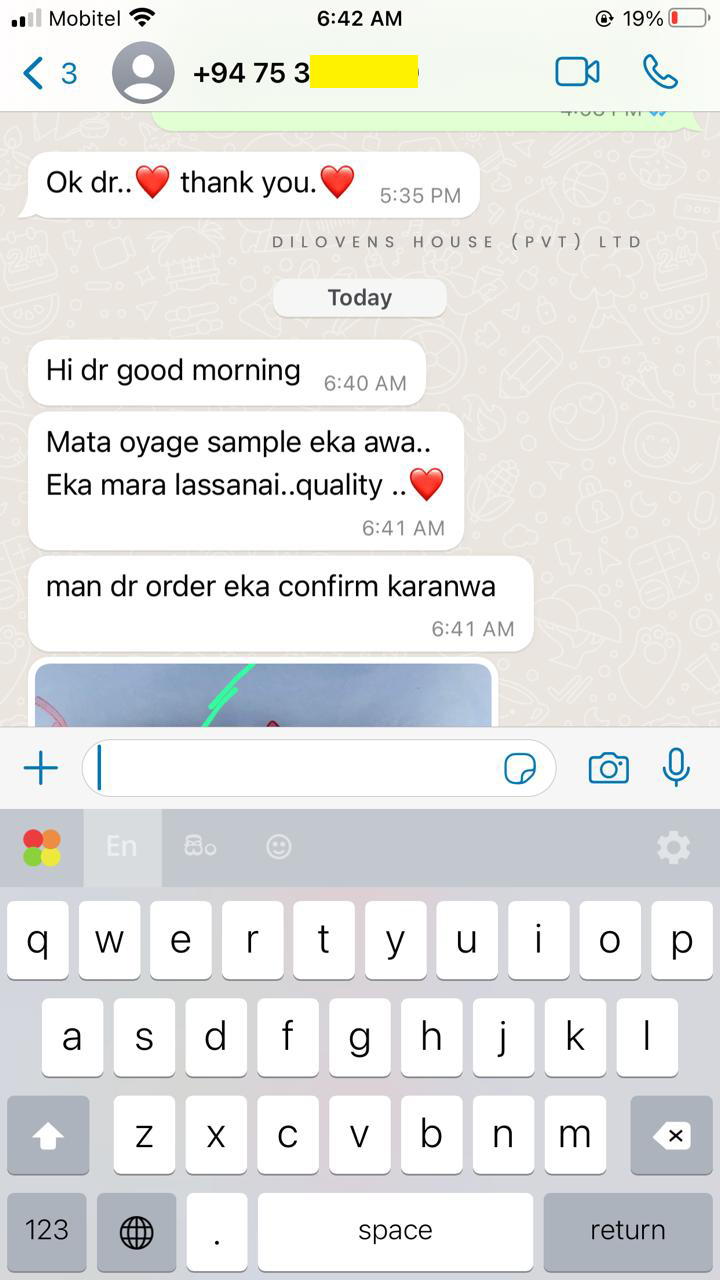
Task: Switch to the 123 numbers keyboard
Action: coord(47,1231)
